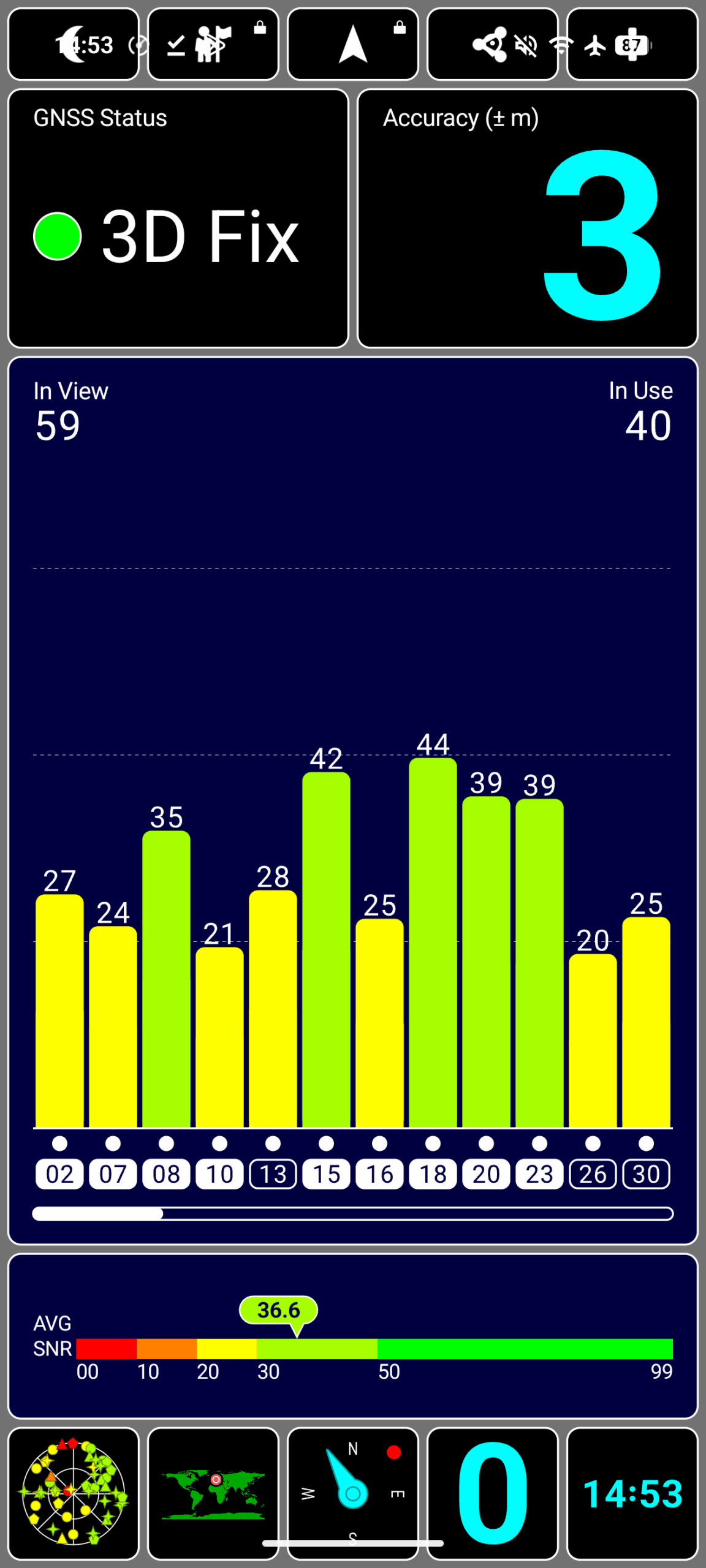Screen dimensions: 706x1568
Task: Open the time tile showing 14:53
Action: coord(632,1493)
